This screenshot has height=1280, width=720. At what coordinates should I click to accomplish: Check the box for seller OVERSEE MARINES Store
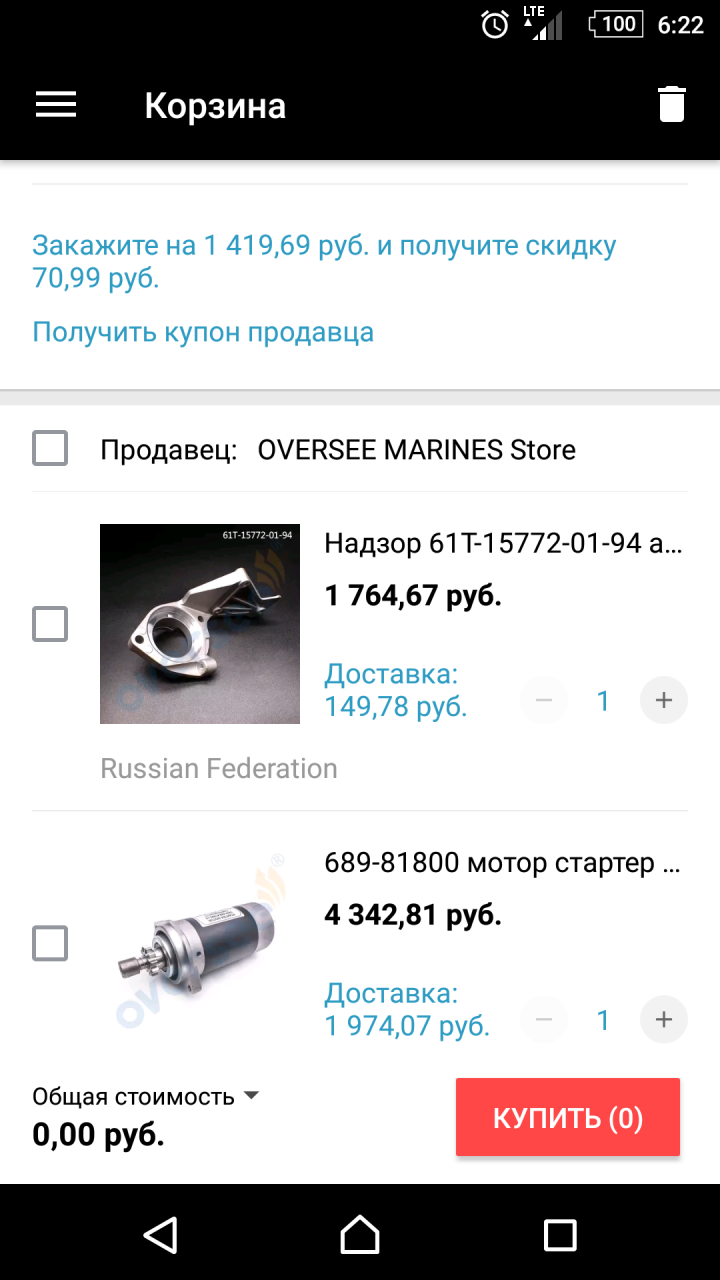pos(50,449)
